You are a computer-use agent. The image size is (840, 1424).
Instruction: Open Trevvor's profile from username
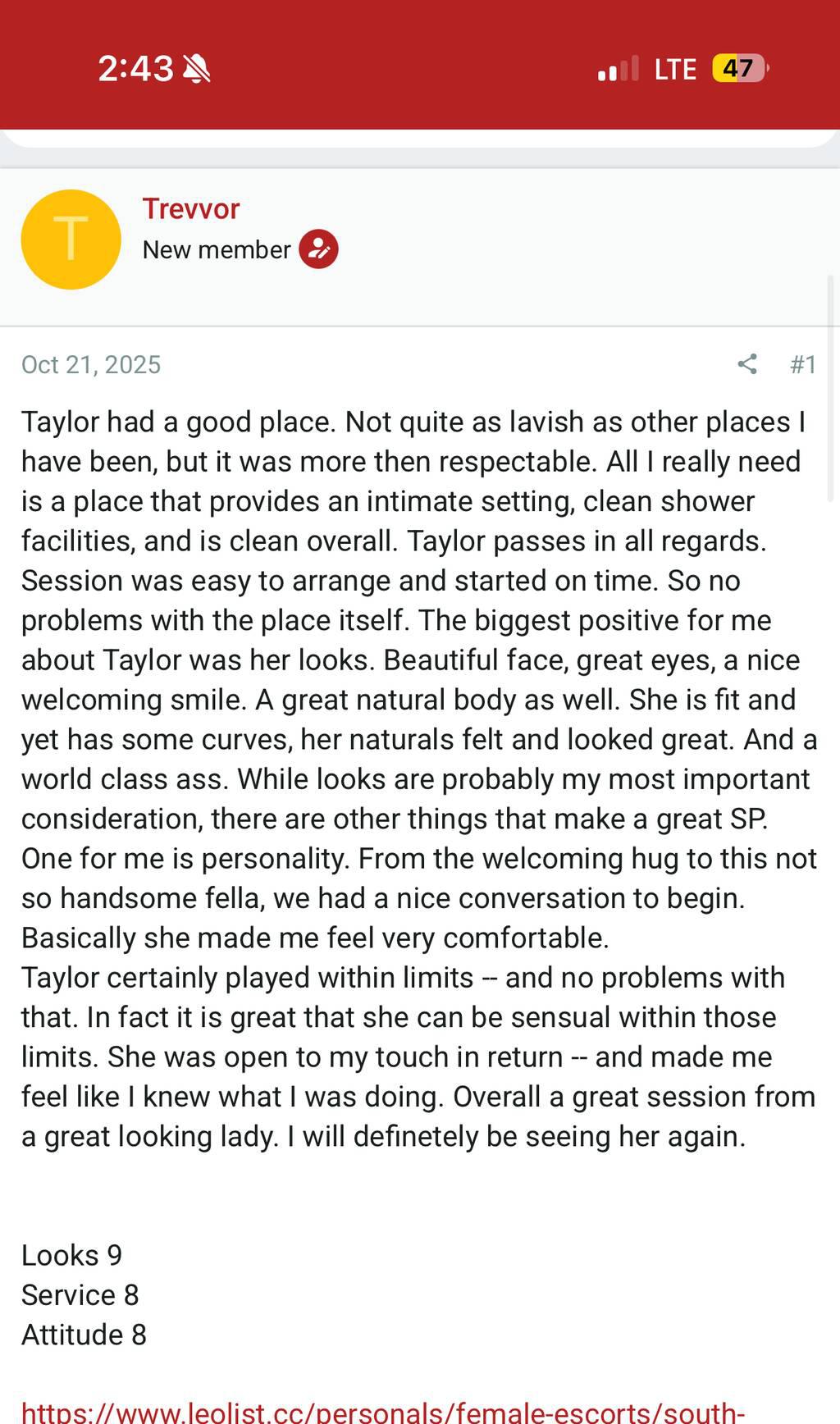pos(190,209)
